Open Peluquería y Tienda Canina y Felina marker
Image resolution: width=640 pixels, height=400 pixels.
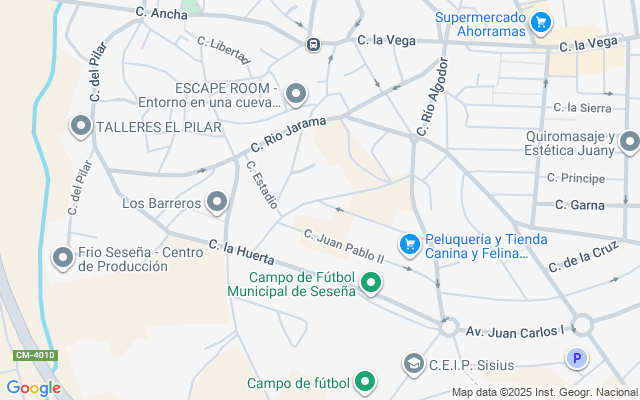click(x=408, y=244)
